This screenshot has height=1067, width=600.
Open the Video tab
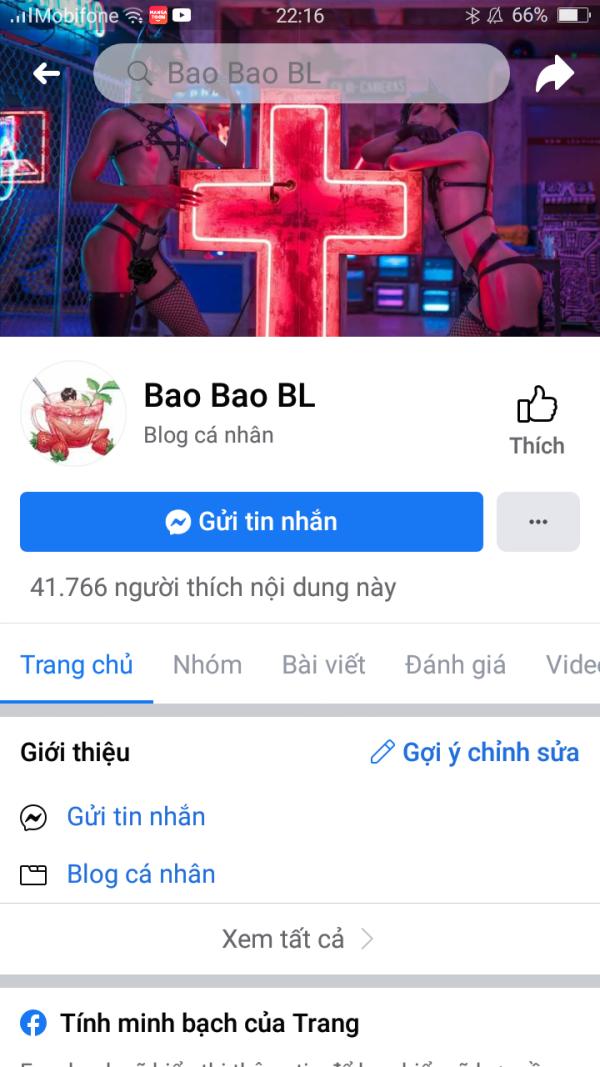(x=573, y=665)
